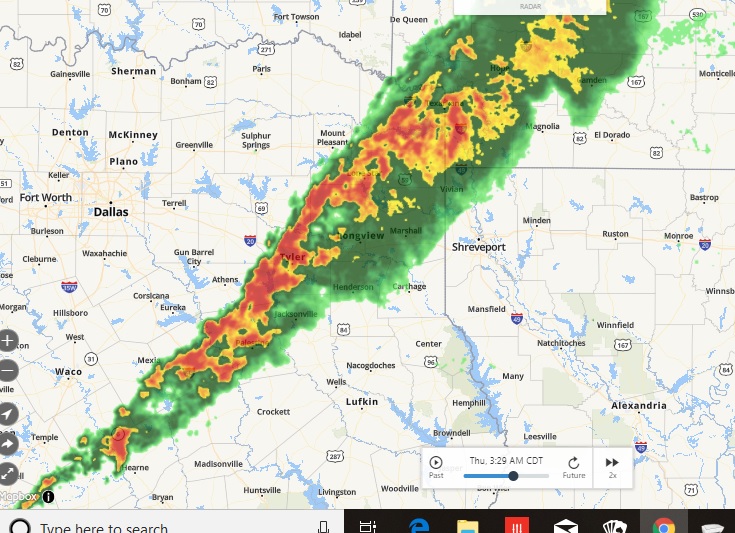Open the Mapbox attribution info icon
This screenshot has width=735, height=533.
click(x=48, y=496)
